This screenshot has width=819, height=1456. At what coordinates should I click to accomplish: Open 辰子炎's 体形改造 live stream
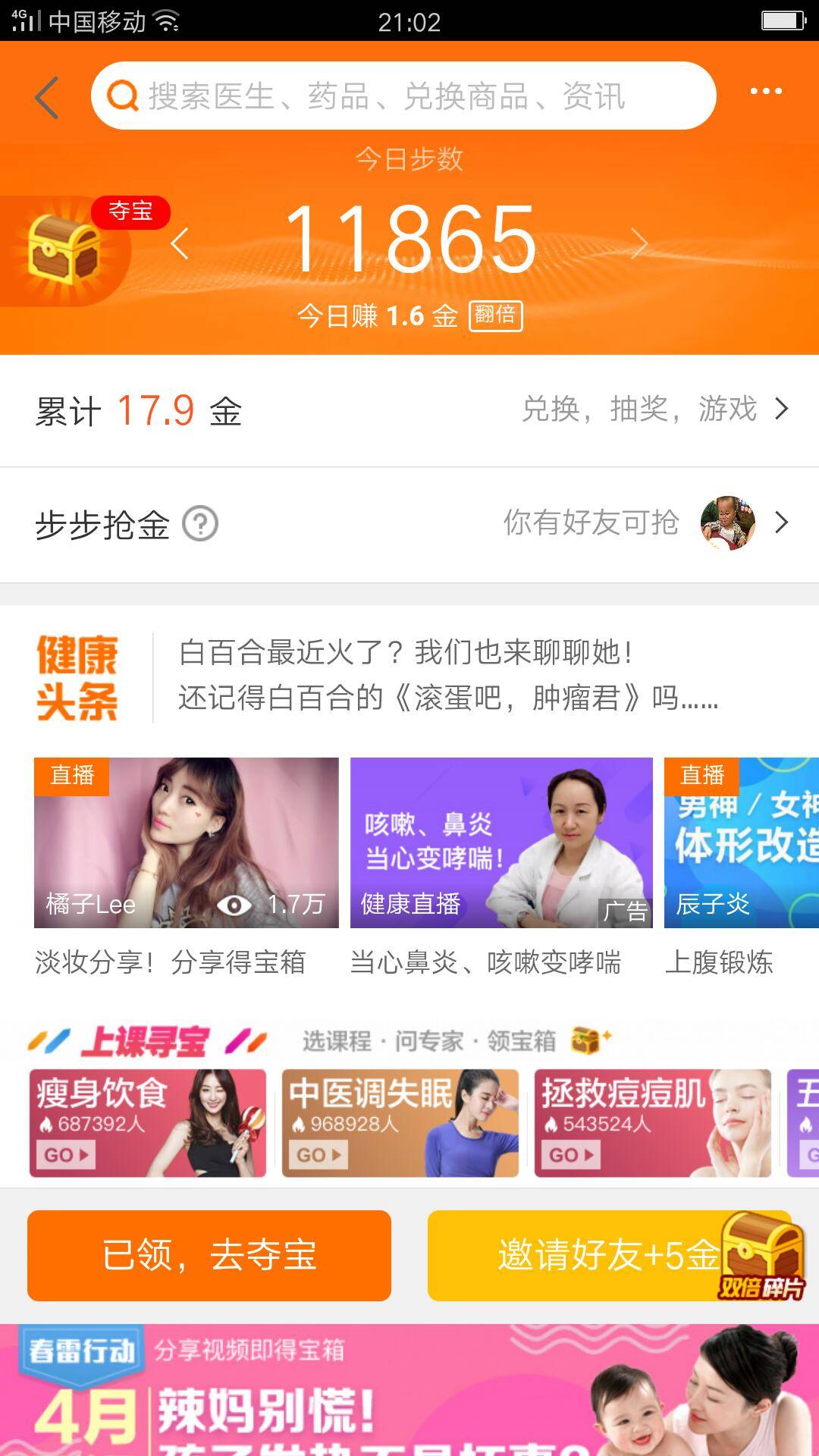pyautogui.click(x=740, y=842)
